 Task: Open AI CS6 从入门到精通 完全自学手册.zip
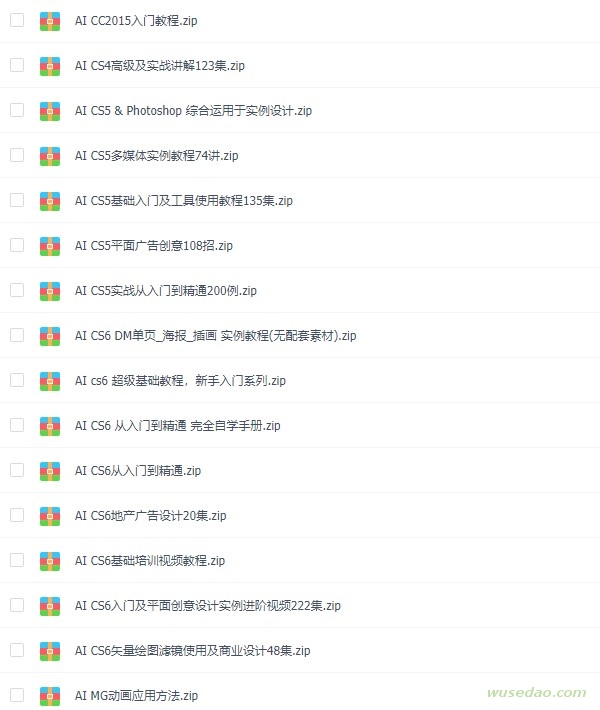coord(177,426)
